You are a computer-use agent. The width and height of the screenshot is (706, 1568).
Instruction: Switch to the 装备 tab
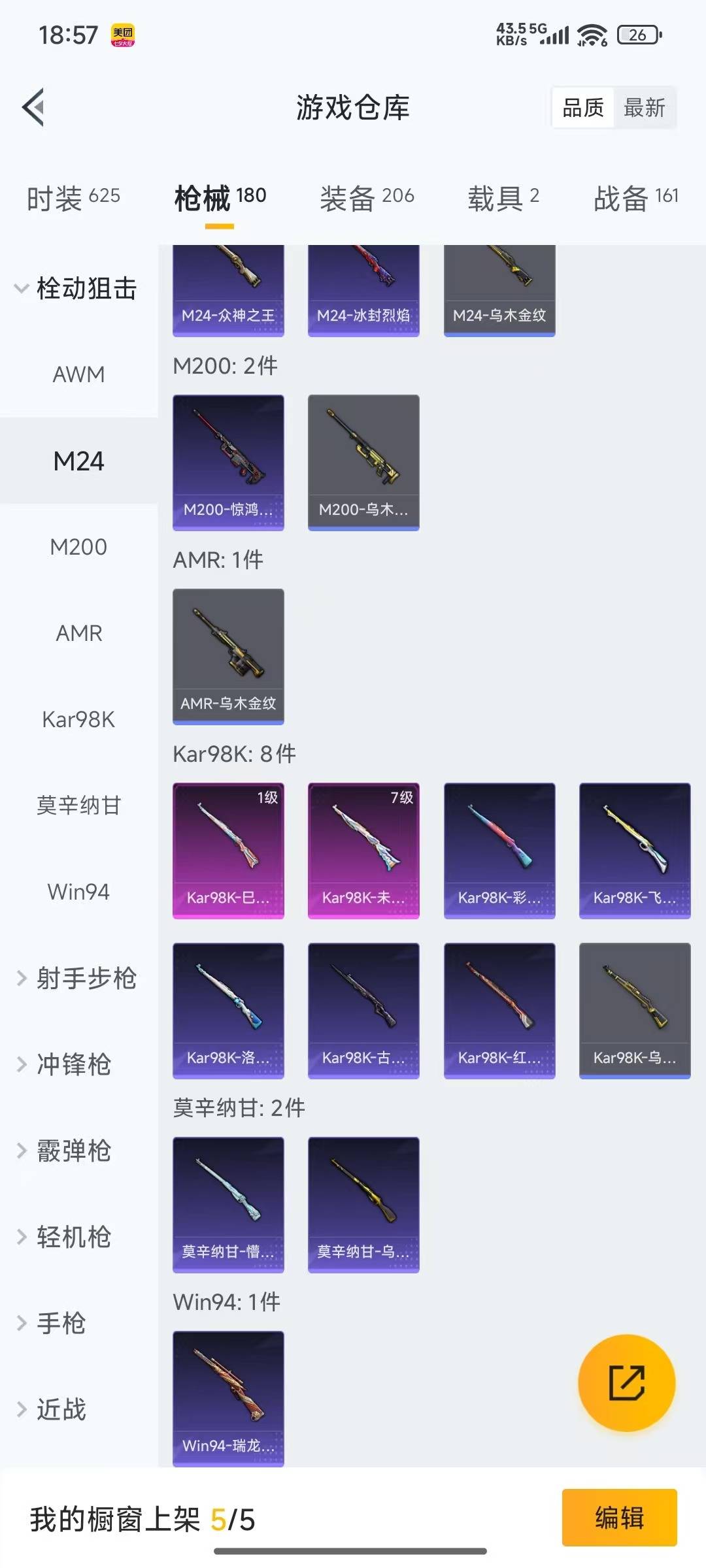366,198
